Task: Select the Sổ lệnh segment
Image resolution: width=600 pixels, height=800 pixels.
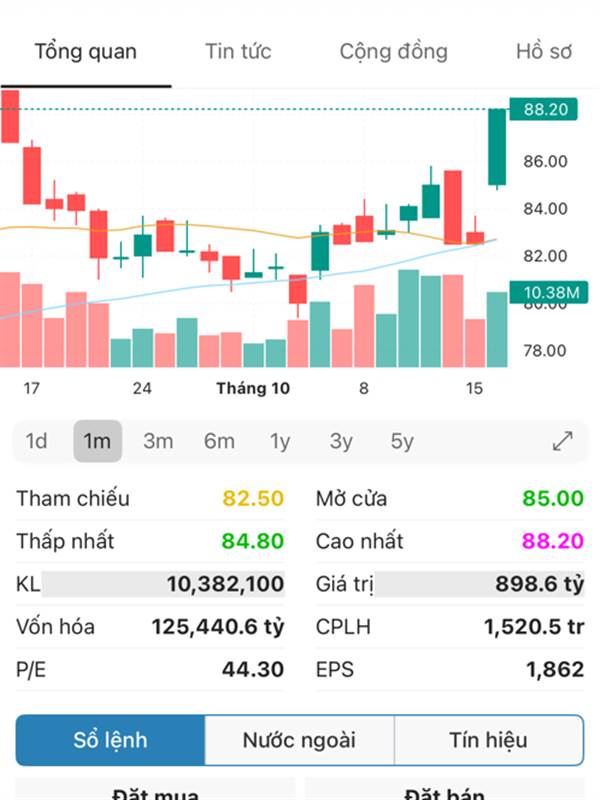Action: click(110, 741)
